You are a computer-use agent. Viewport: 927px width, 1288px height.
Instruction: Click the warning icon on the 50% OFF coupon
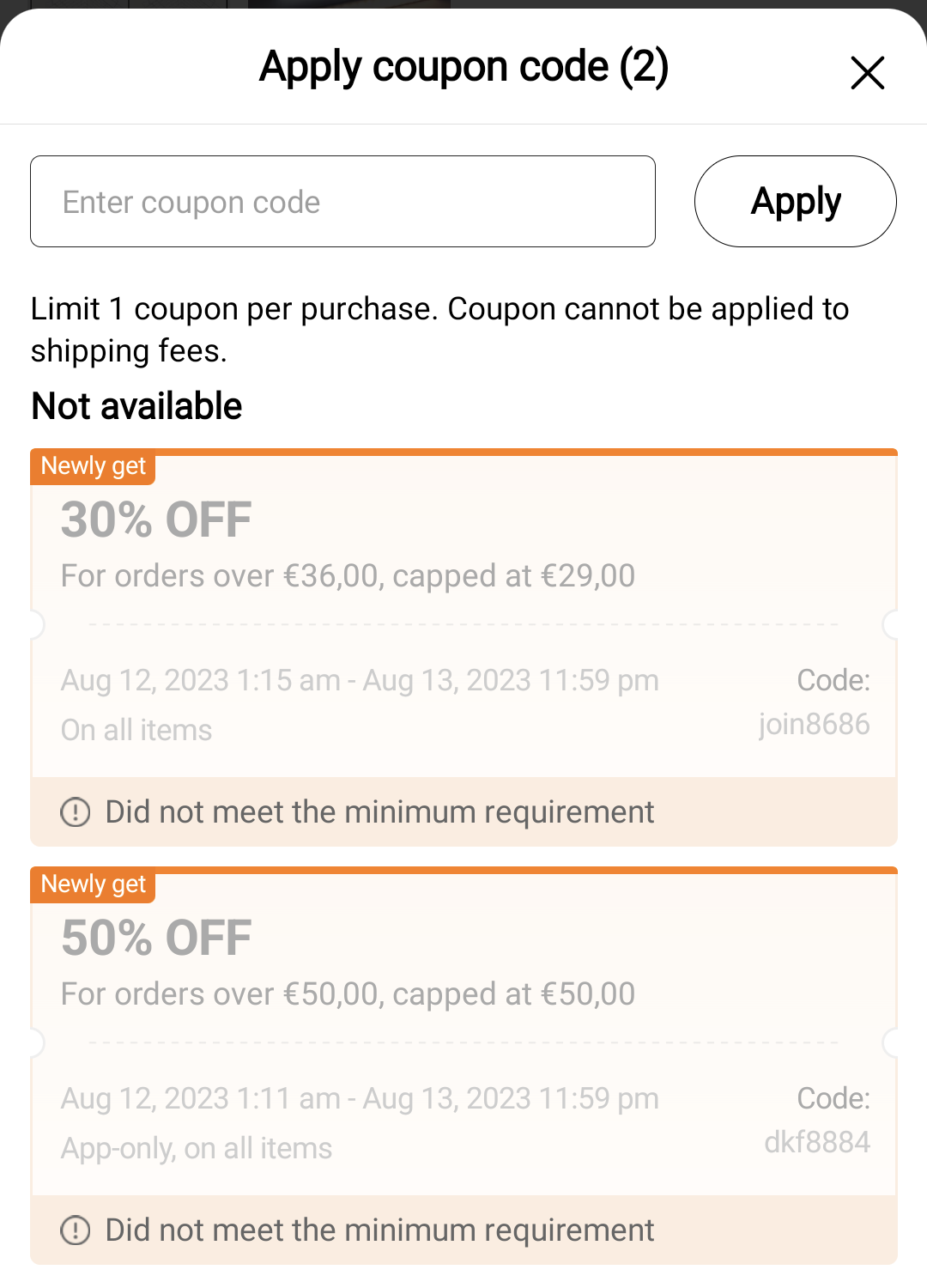(76, 1230)
